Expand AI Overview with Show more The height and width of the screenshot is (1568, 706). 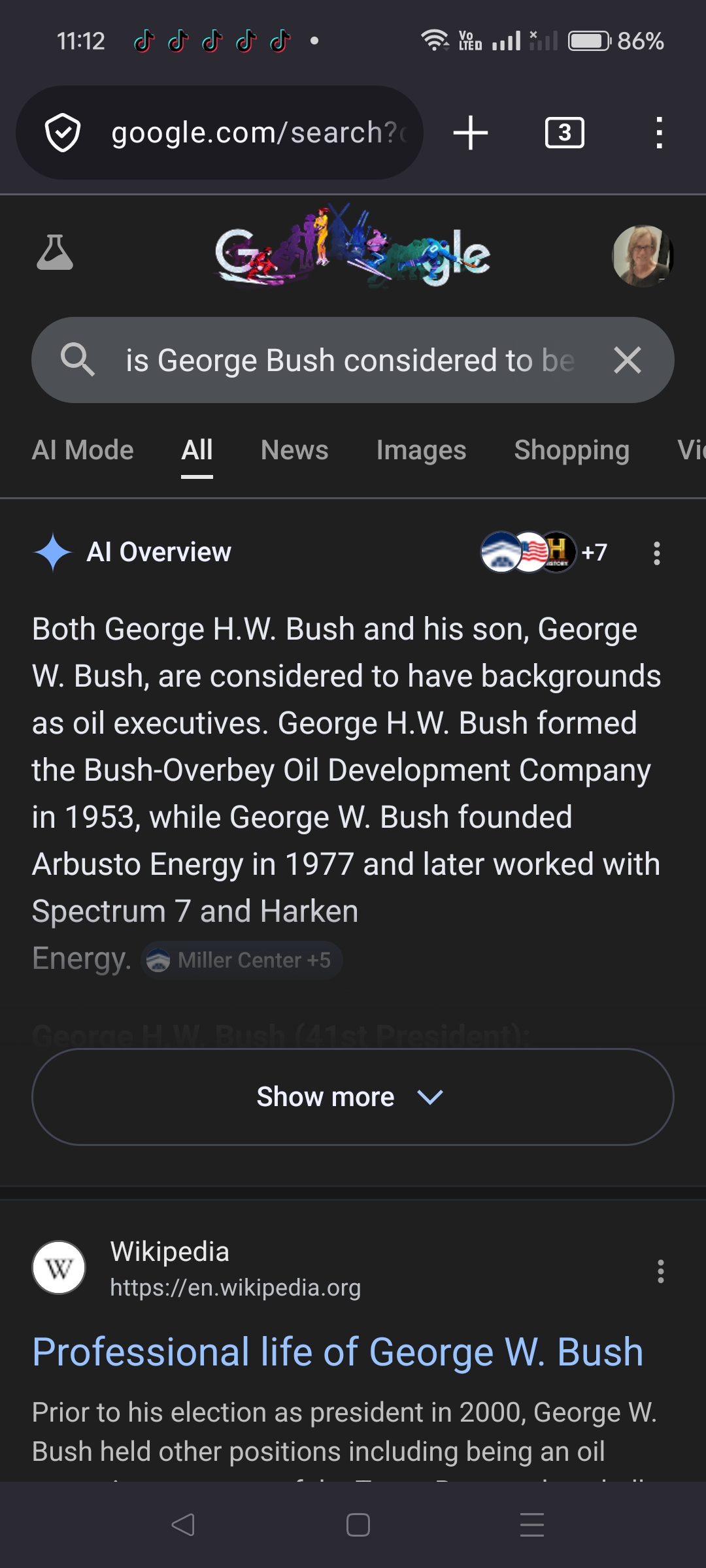coord(353,1096)
